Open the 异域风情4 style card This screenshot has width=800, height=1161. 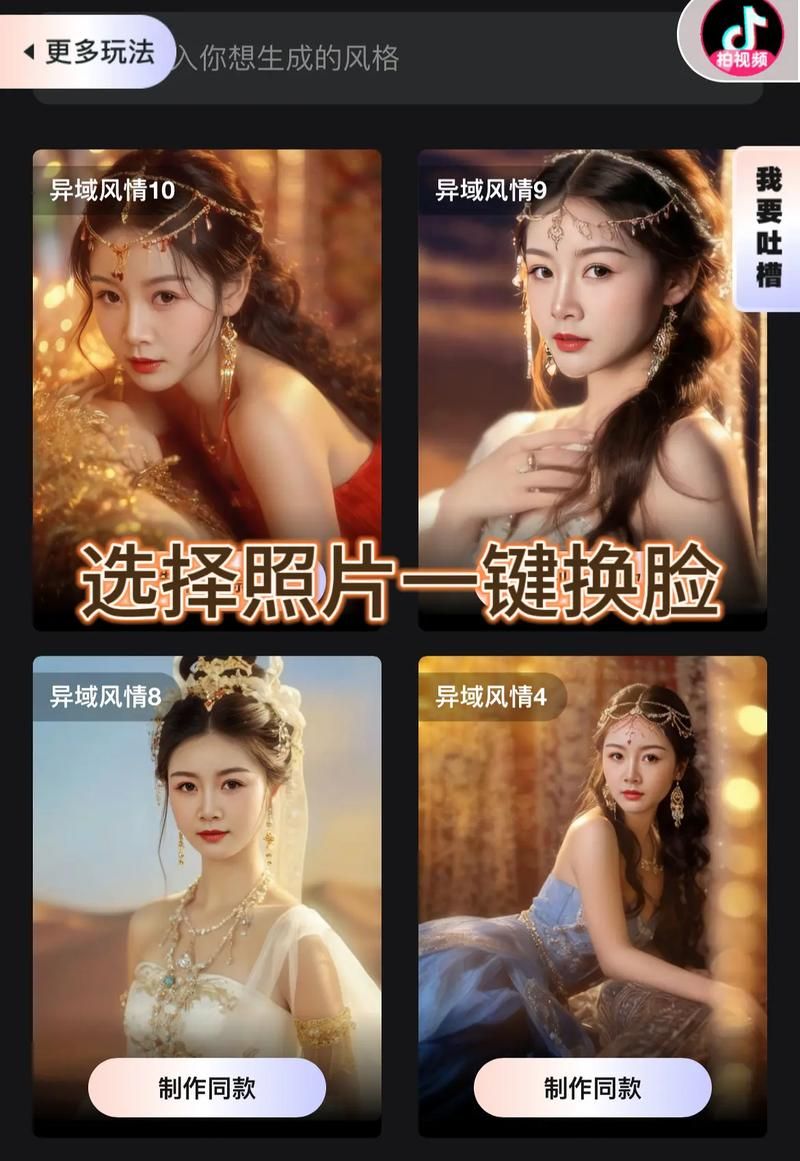tap(592, 850)
